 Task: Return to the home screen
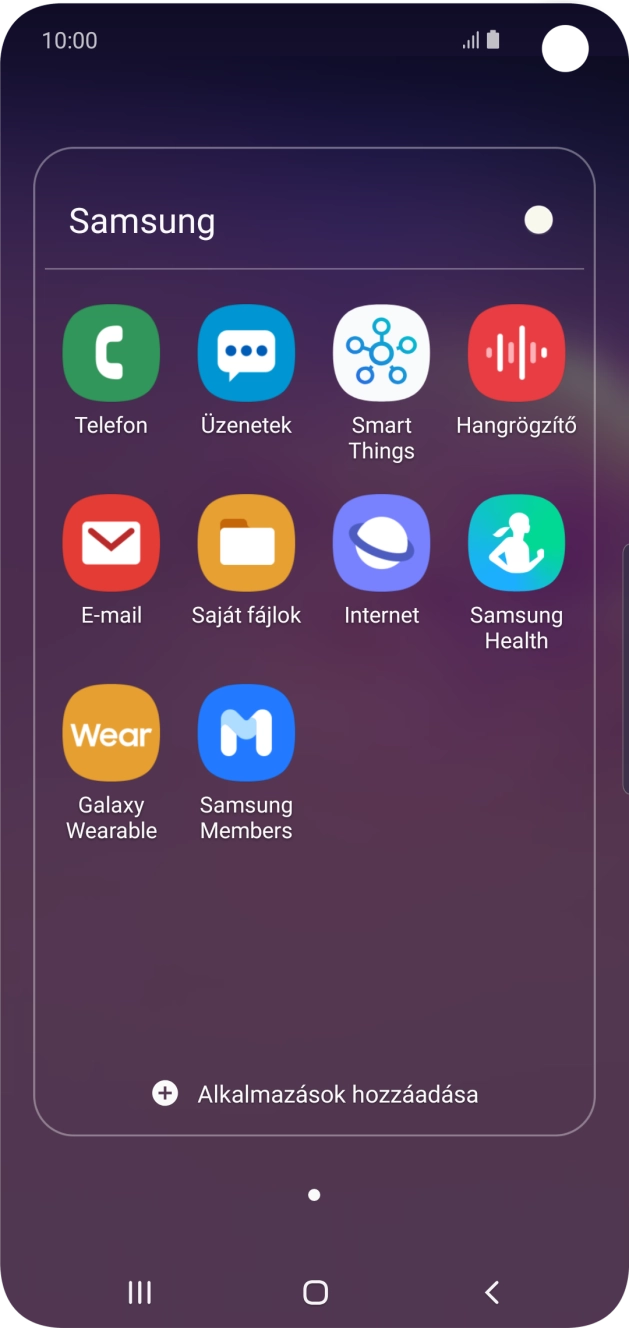point(315,1292)
